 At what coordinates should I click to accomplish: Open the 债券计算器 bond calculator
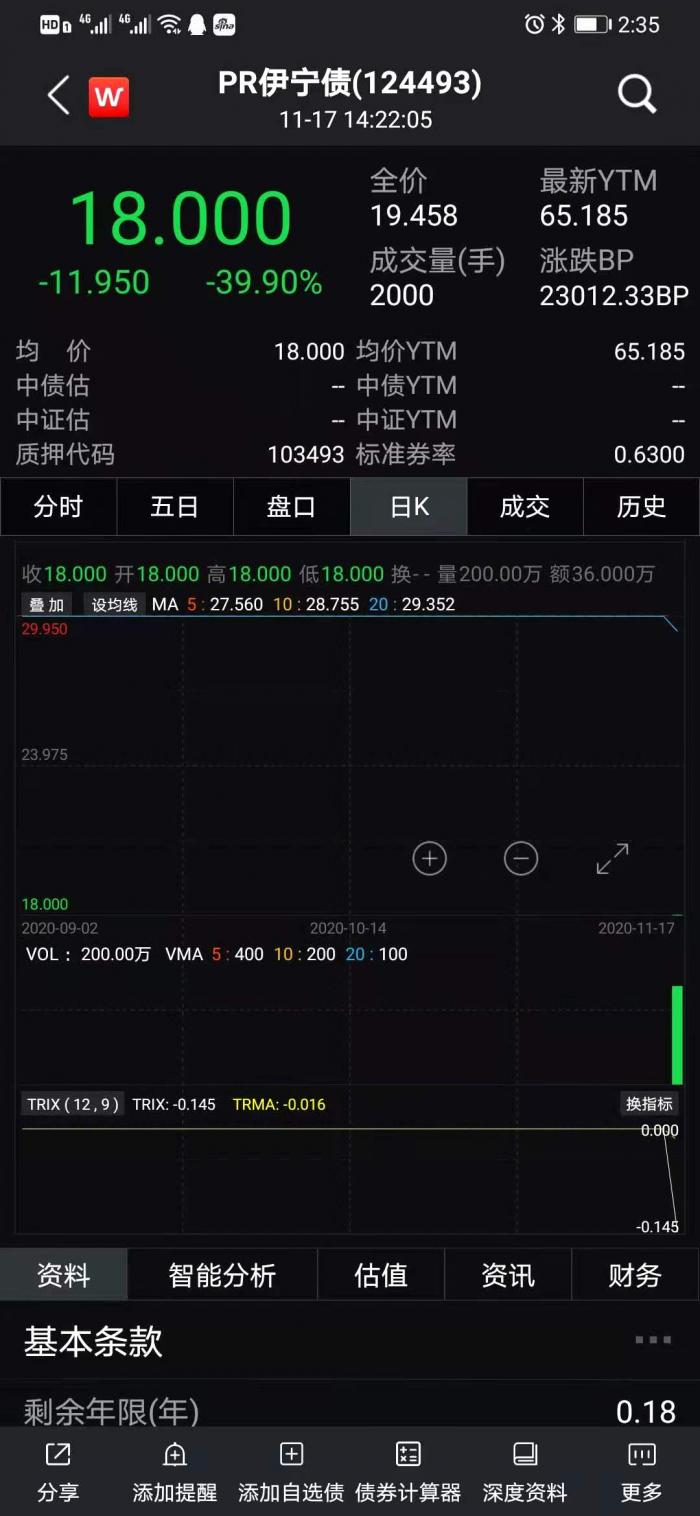point(408,1472)
